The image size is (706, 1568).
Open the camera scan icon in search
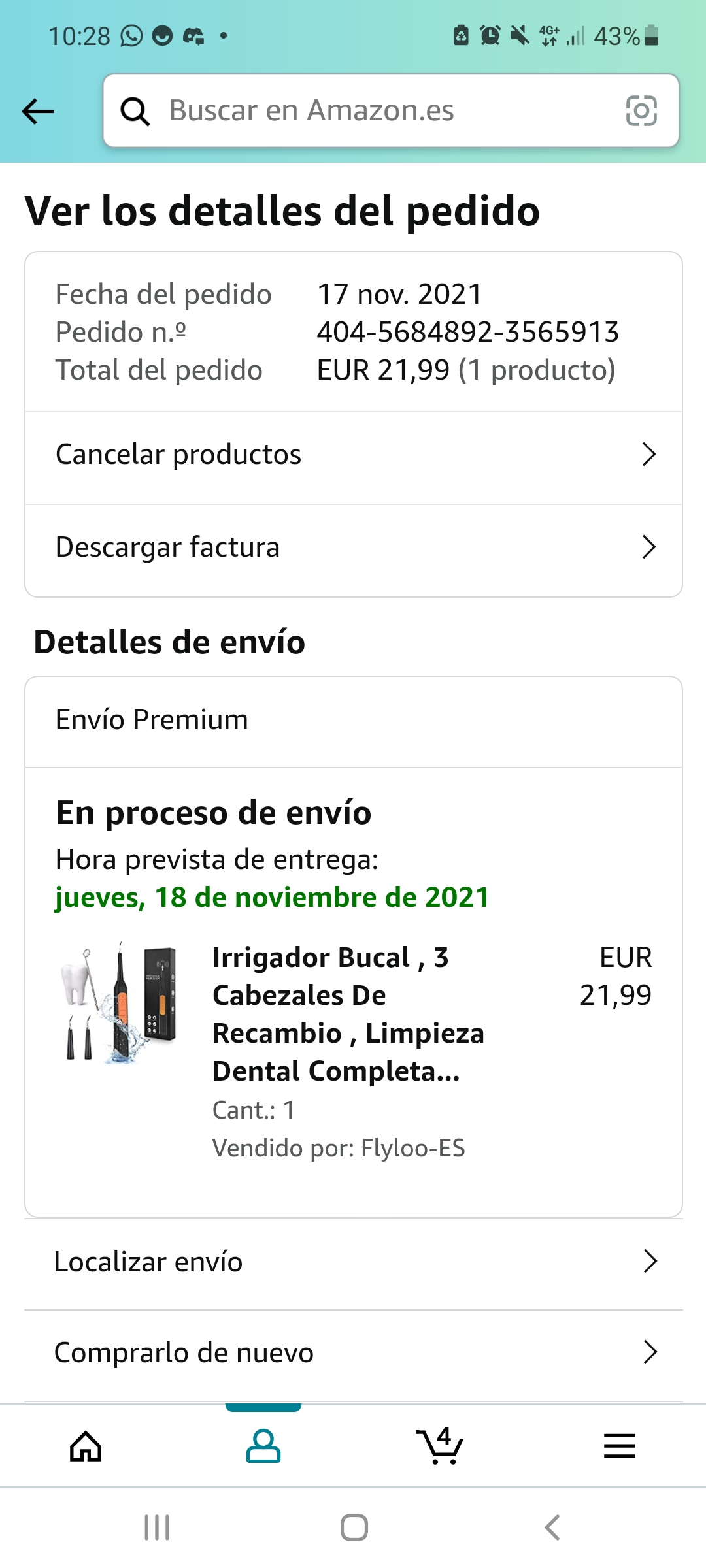641,111
